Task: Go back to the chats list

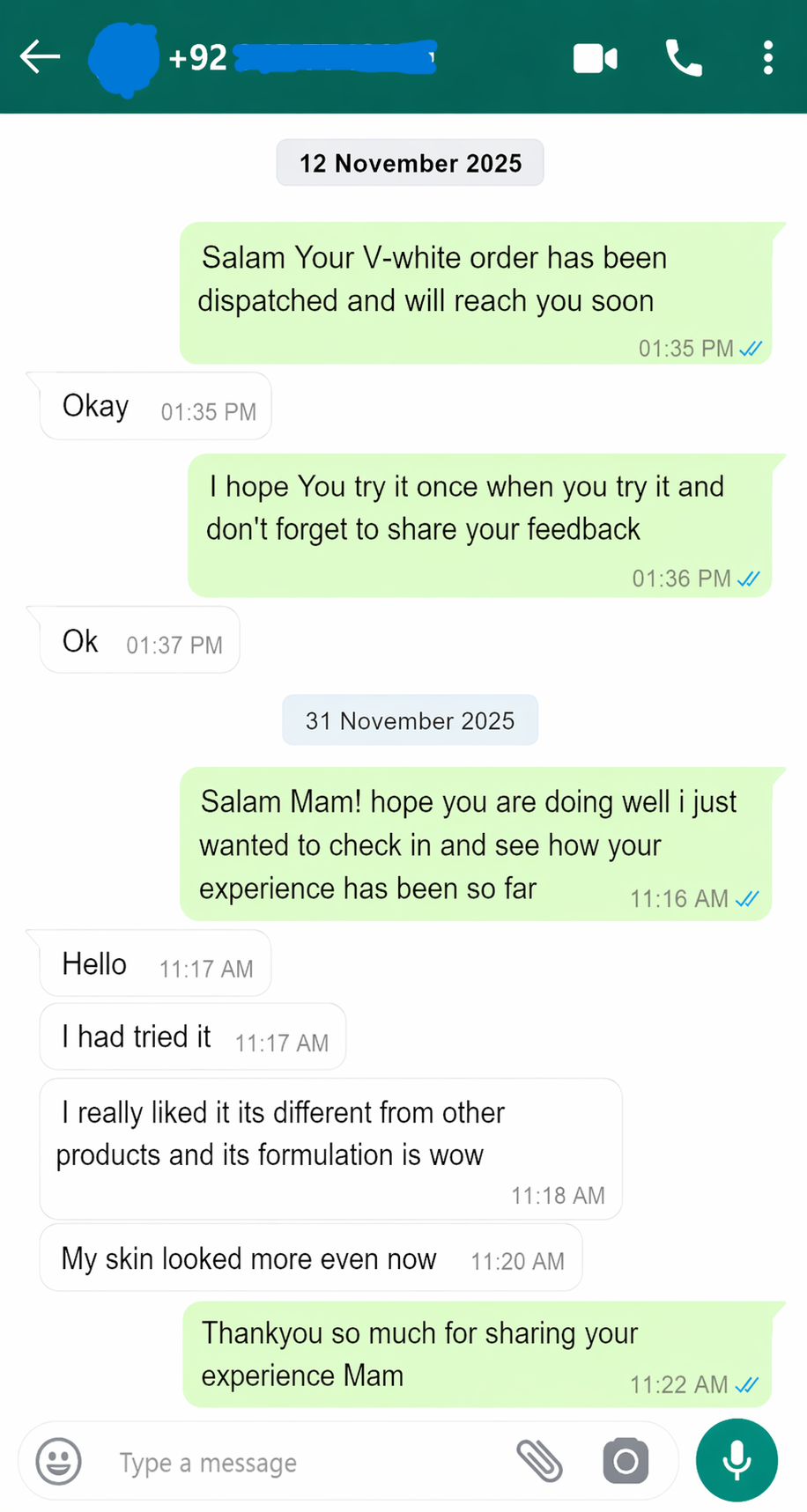Action: point(40,58)
